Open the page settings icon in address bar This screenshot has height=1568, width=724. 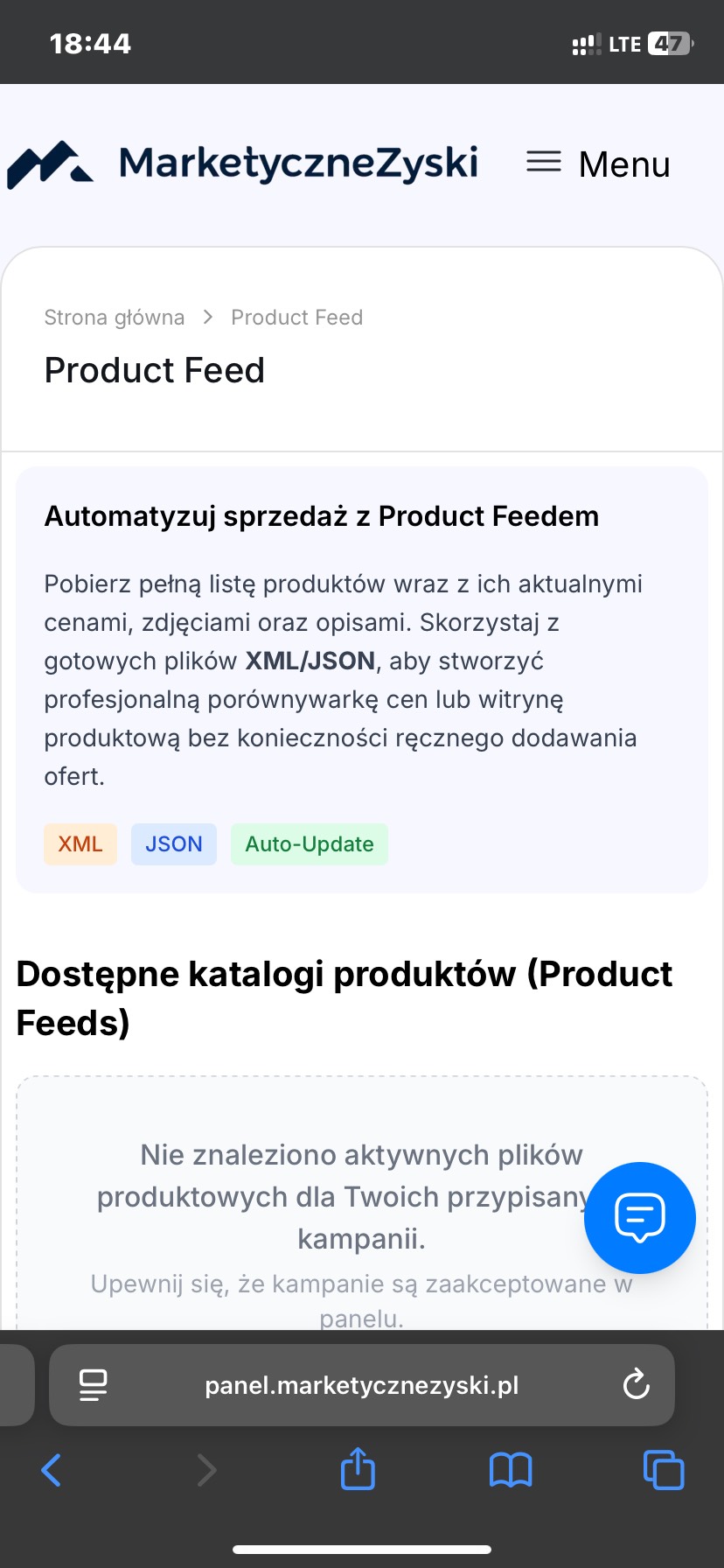[x=93, y=1385]
